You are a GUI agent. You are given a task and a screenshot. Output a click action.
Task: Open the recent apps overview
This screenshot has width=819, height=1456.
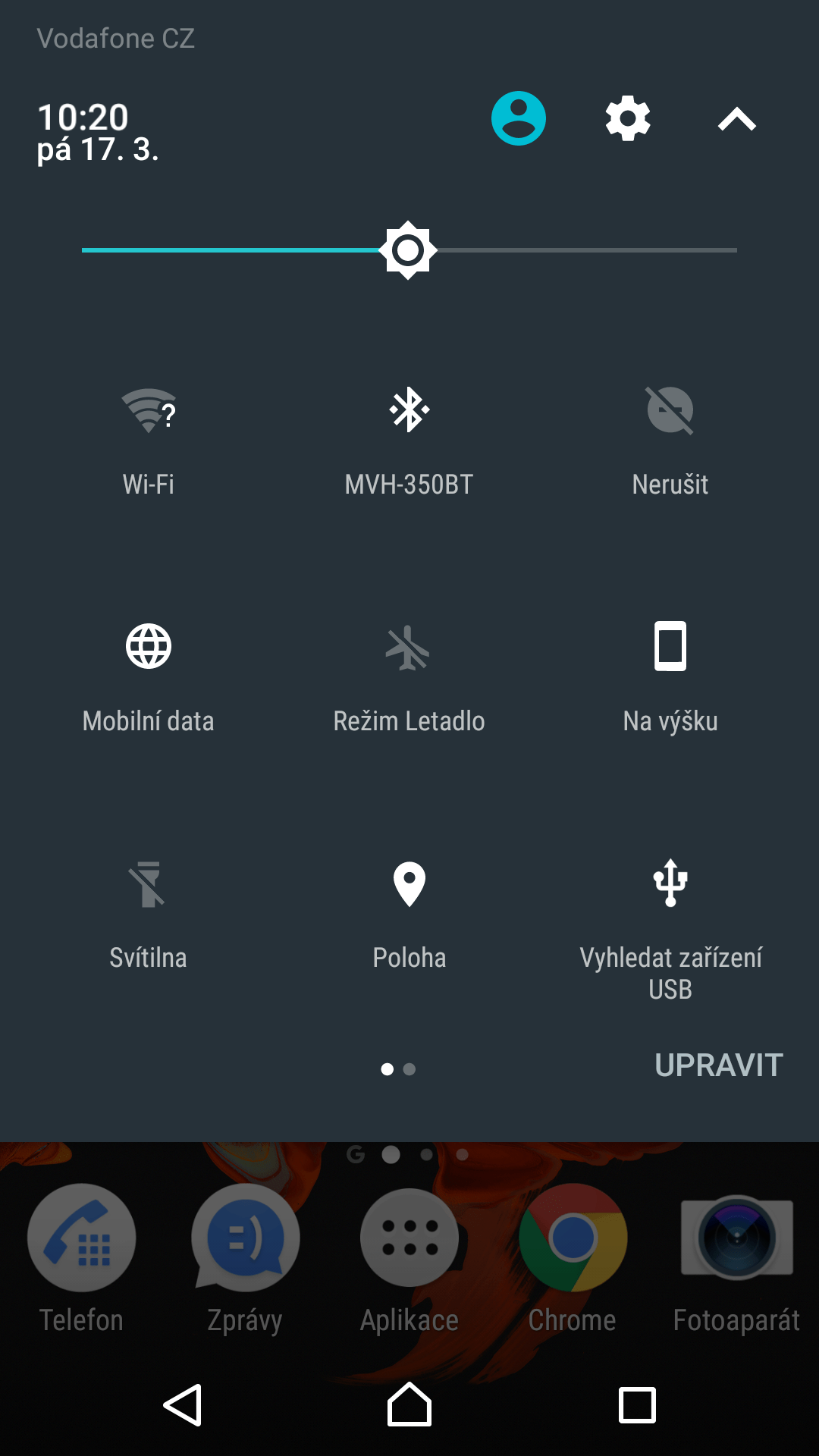(637, 1405)
